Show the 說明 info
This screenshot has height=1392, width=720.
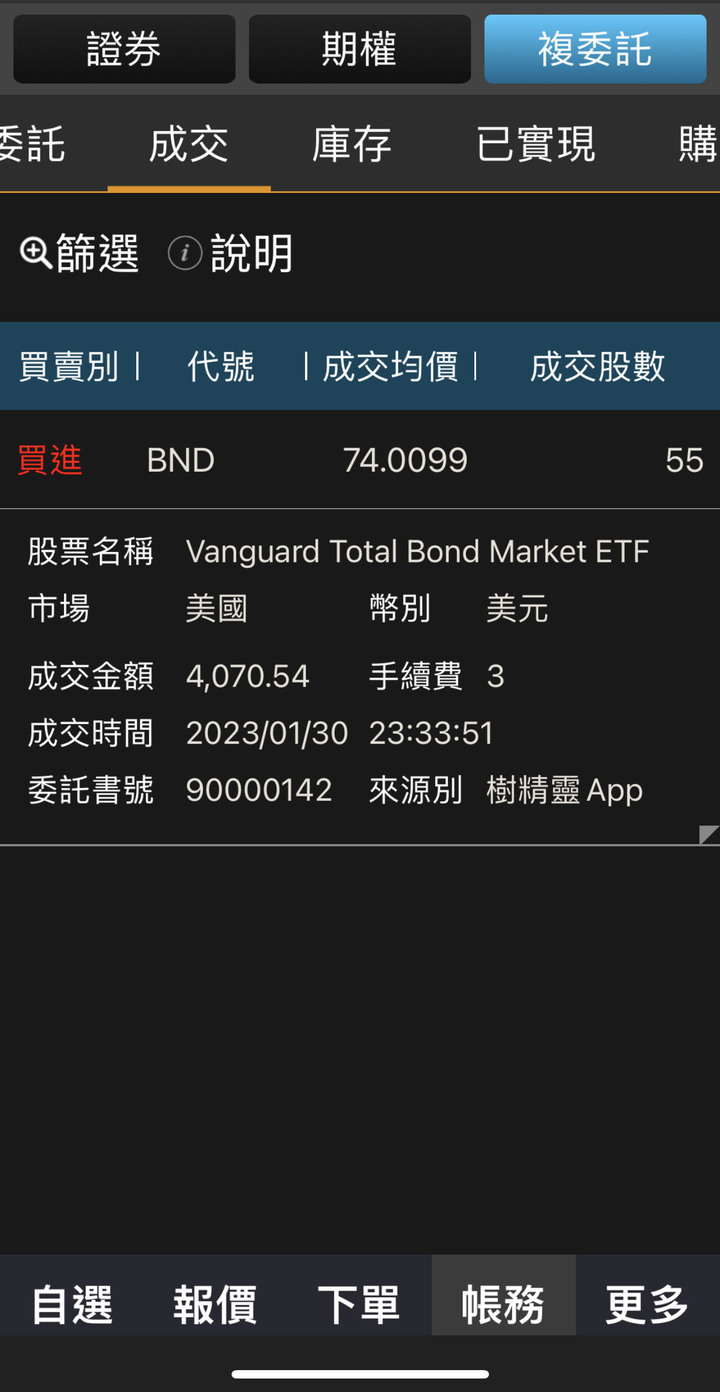click(x=231, y=254)
